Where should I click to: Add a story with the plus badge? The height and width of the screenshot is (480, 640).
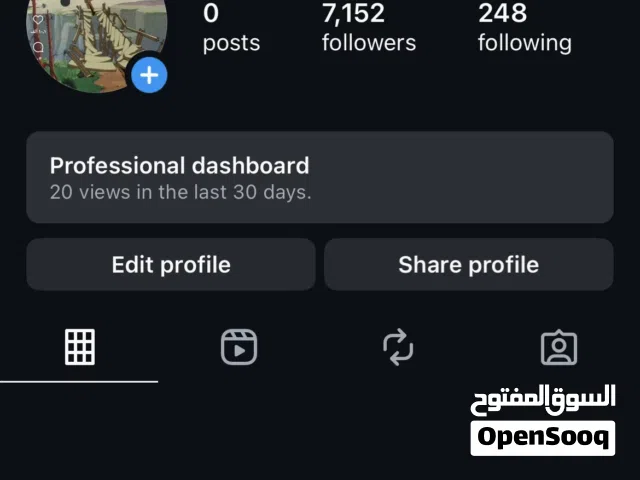click(x=149, y=74)
